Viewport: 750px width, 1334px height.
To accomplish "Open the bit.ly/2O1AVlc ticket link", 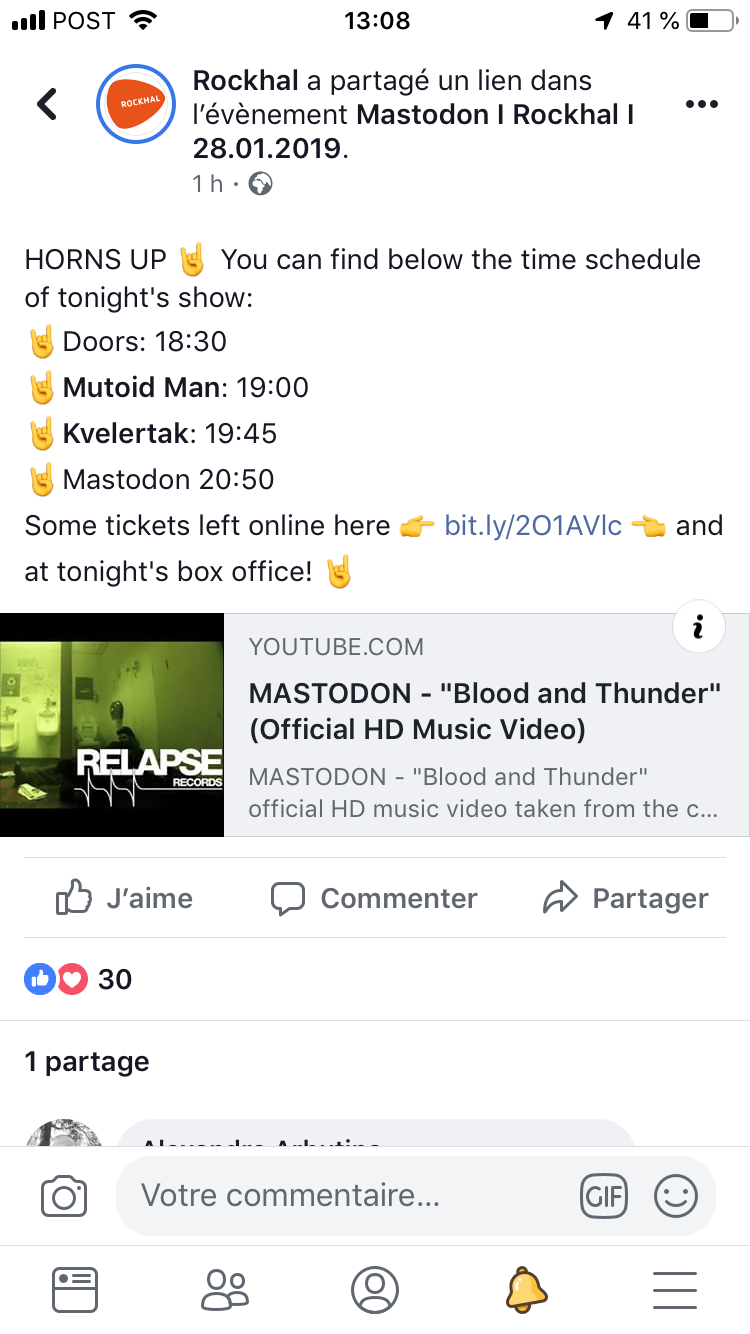I will (533, 525).
